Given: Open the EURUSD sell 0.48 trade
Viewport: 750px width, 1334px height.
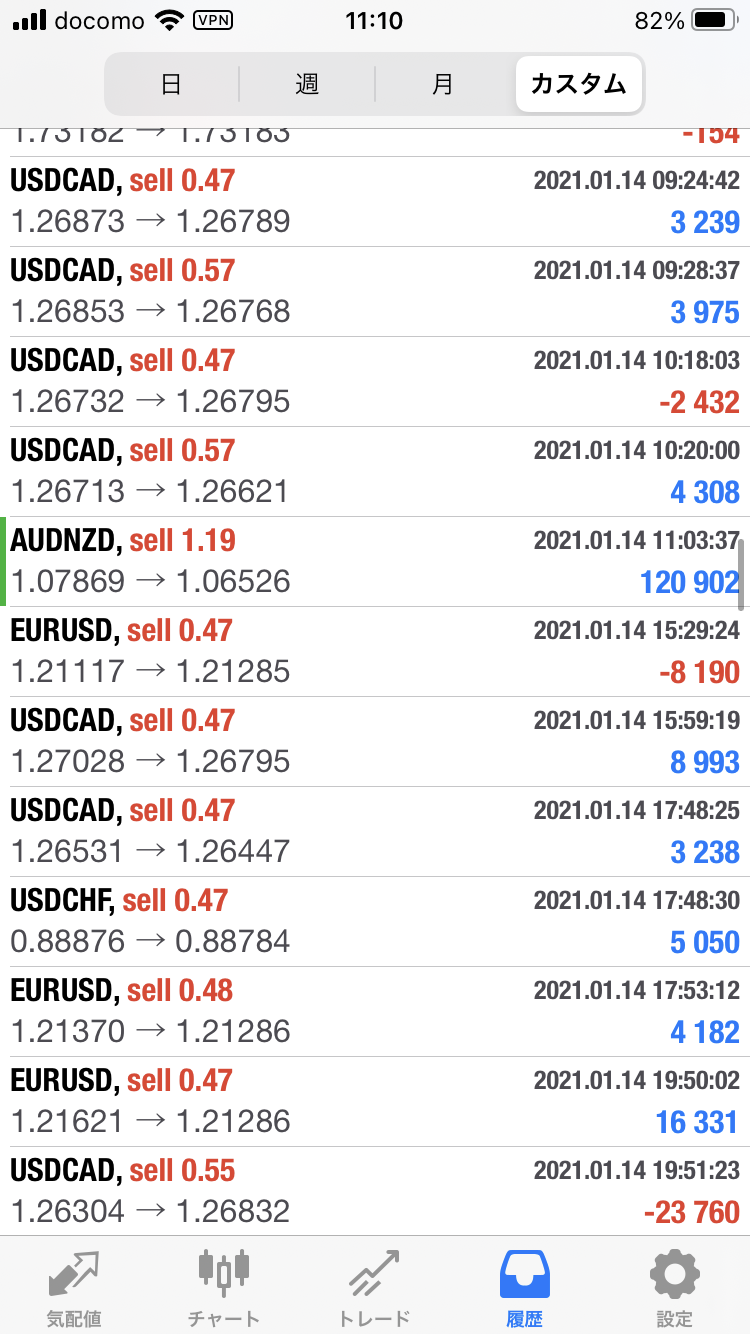Looking at the screenshot, I should click(375, 1011).
